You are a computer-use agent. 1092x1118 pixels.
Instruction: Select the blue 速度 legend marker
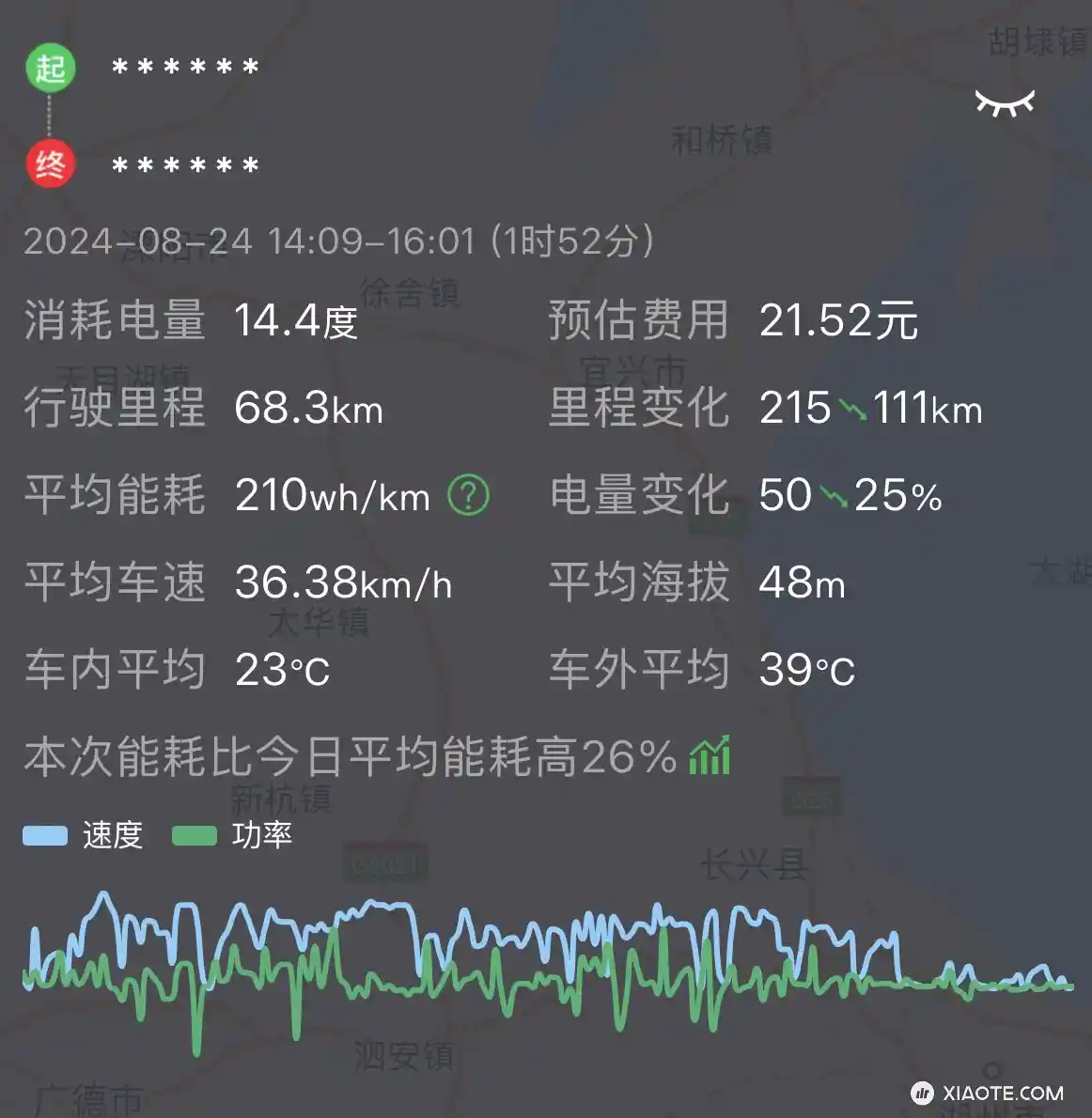click(x=43, y=834)
